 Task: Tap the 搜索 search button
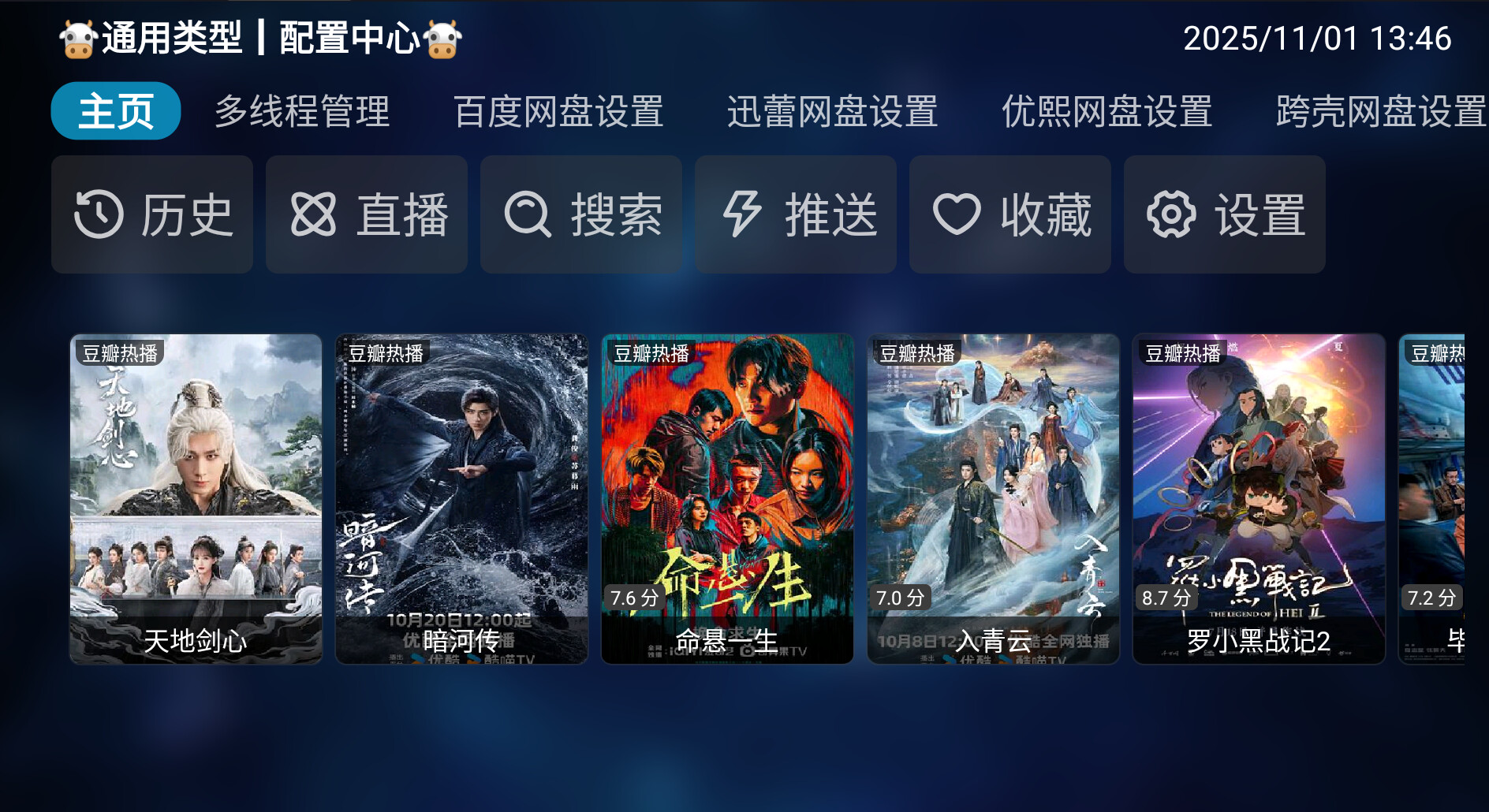581,214
